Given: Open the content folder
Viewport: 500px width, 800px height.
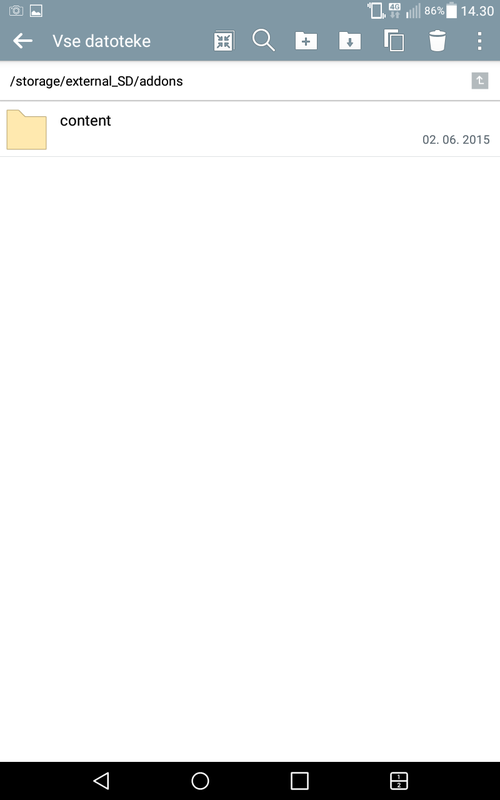Looking at the screenshot, I should pos(250,129).
